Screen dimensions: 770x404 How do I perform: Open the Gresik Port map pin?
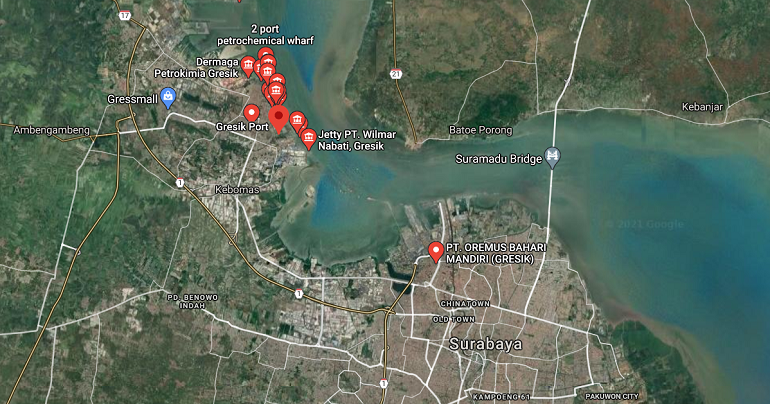(x=251, y=112)
